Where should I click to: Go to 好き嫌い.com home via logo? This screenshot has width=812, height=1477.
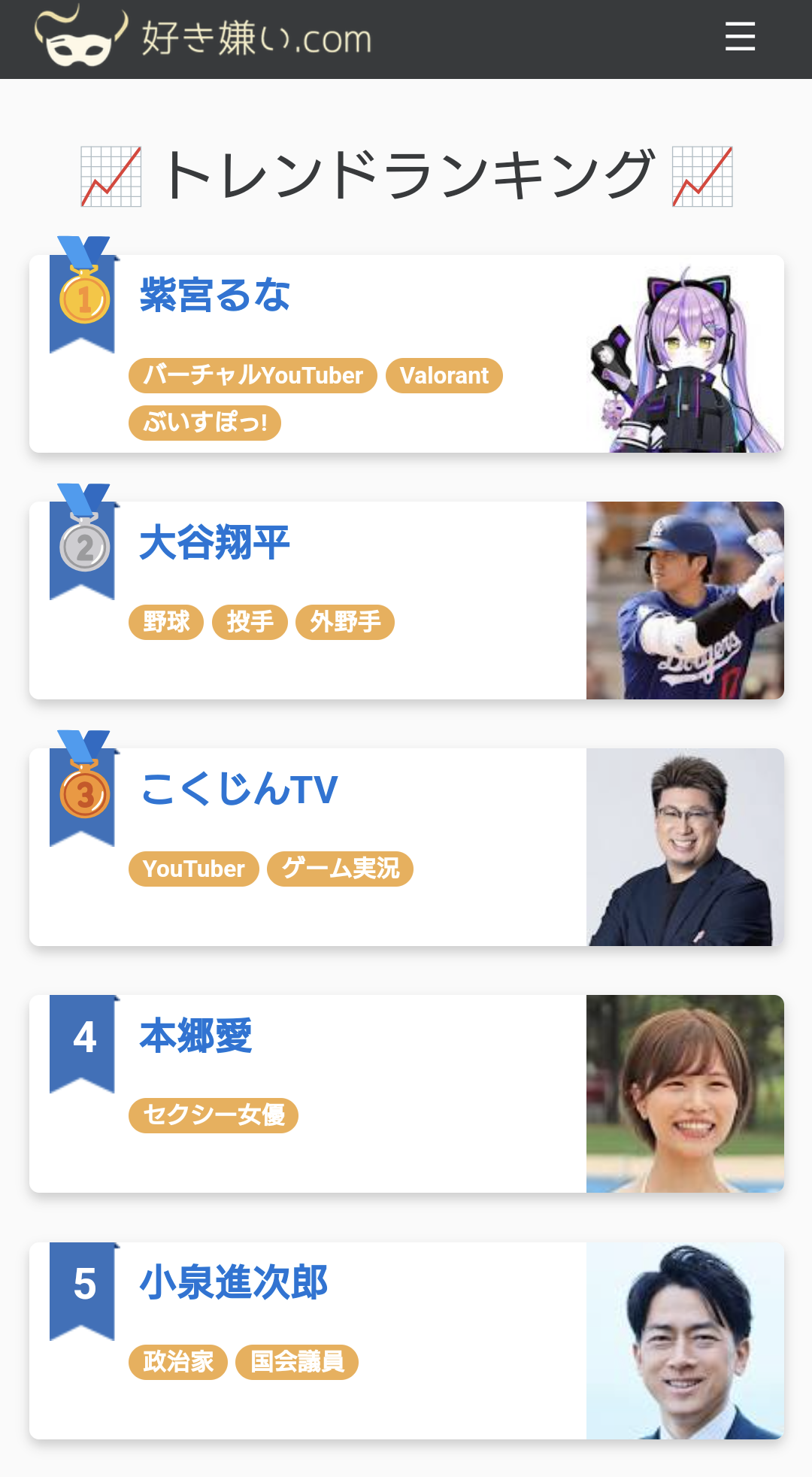pyautogui.click(x=205, y=38)
